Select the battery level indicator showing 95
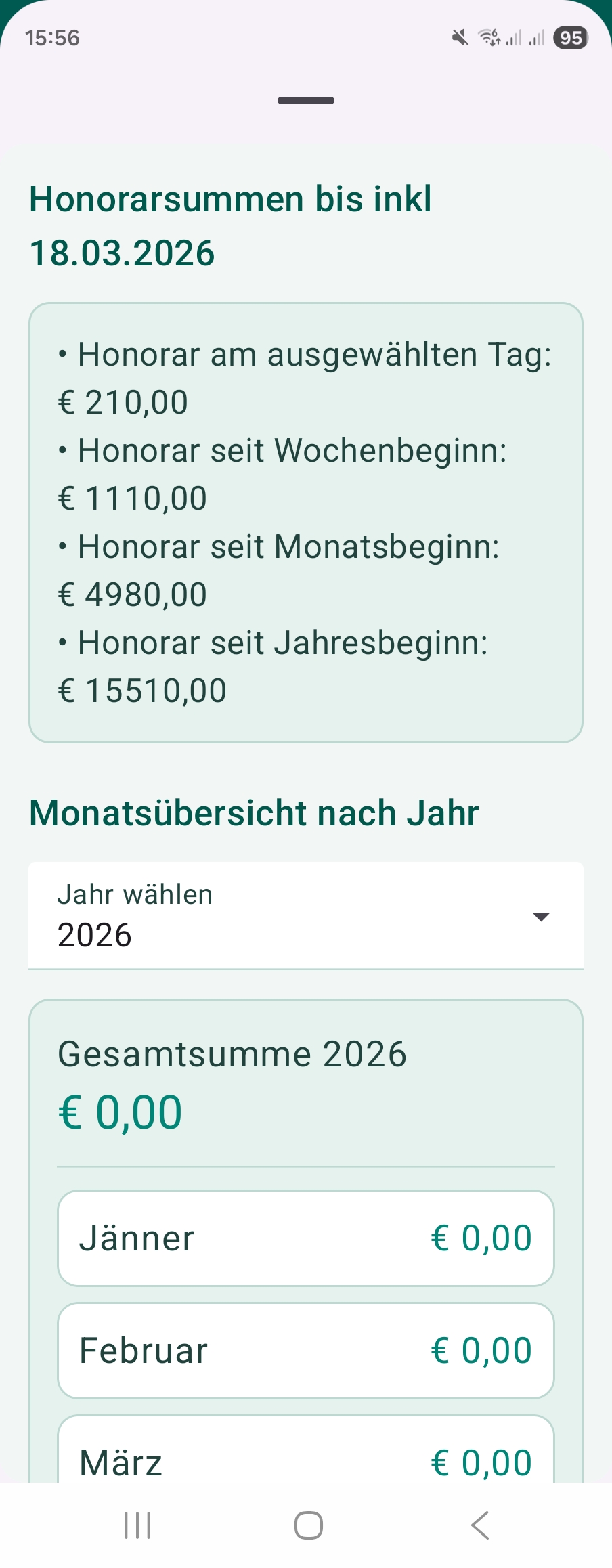Image resolution: width=612 pixels, height=1568 pixels. point(570,38)
